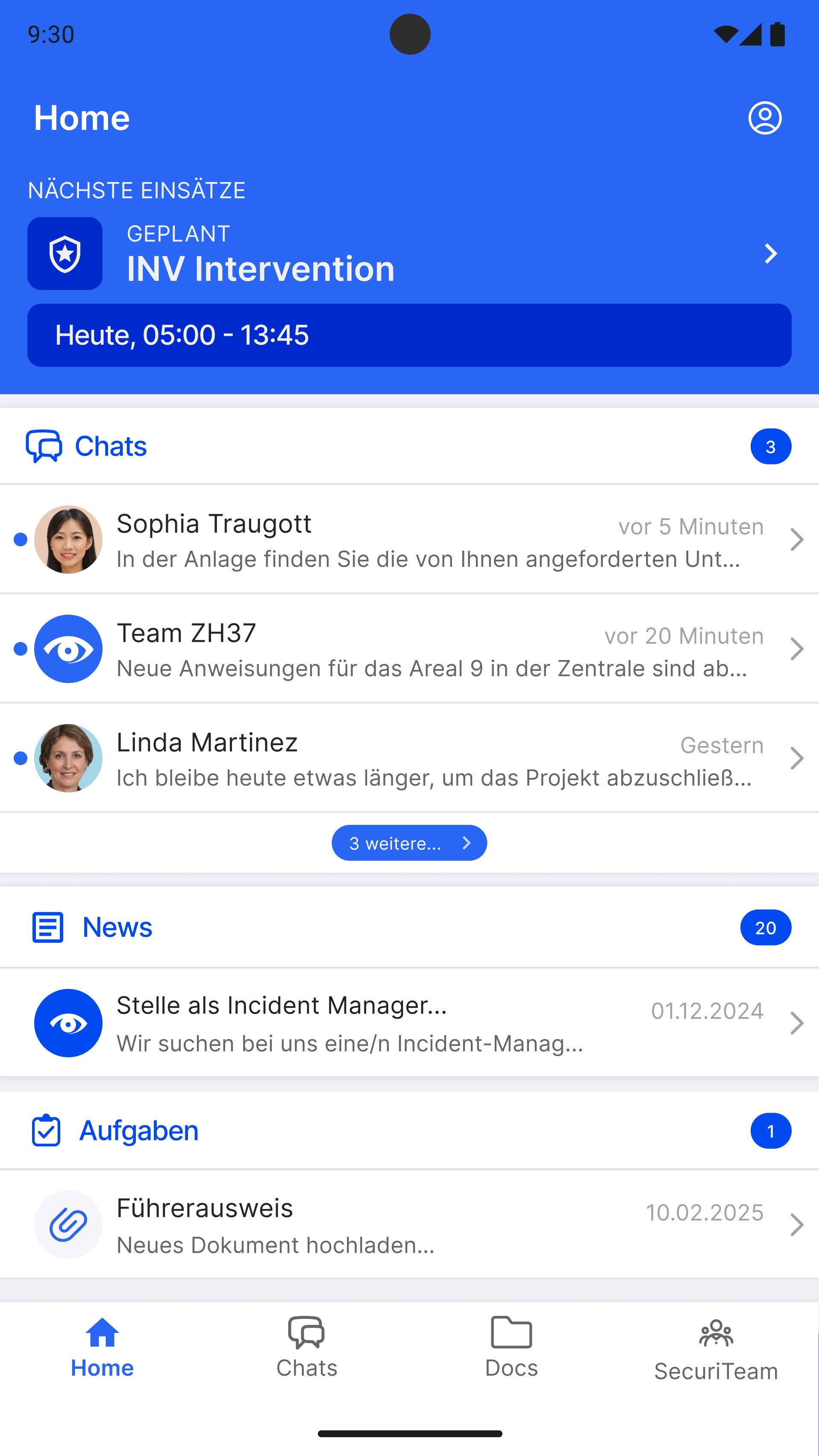
Task: Open the profile account icon in header
Action: (764, 118)
